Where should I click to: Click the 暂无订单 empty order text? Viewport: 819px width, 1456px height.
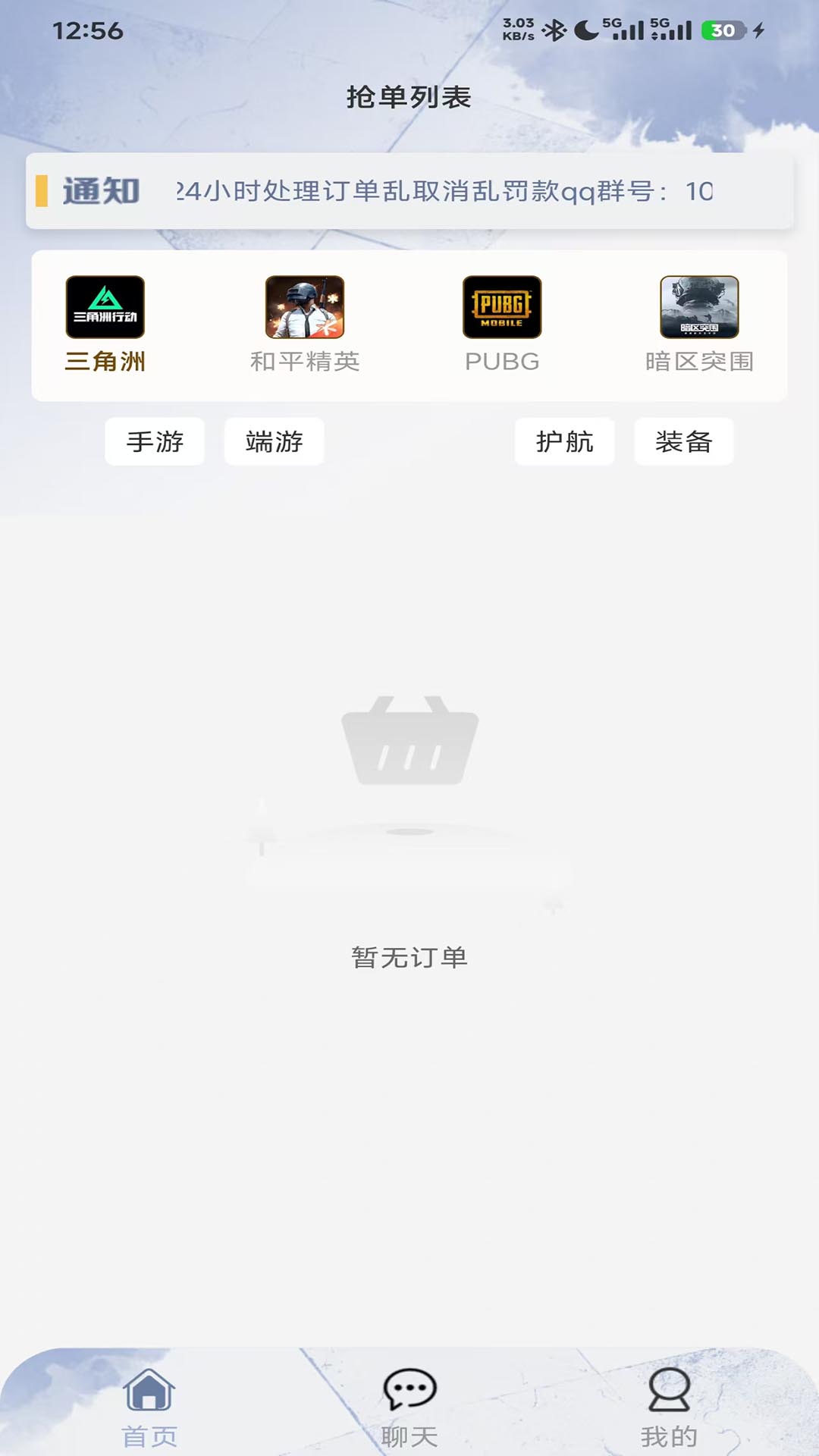pos(409,958)
